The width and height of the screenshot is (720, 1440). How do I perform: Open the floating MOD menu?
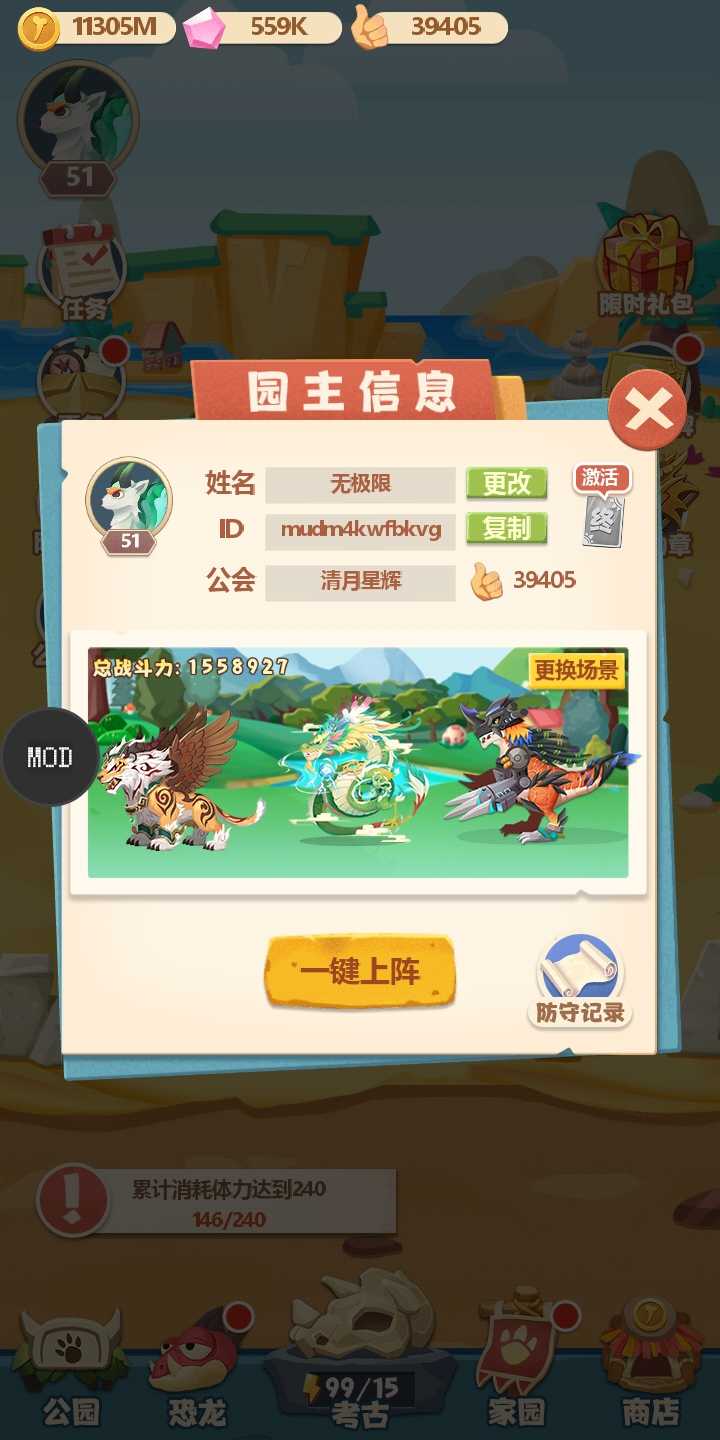coord(50,757)
